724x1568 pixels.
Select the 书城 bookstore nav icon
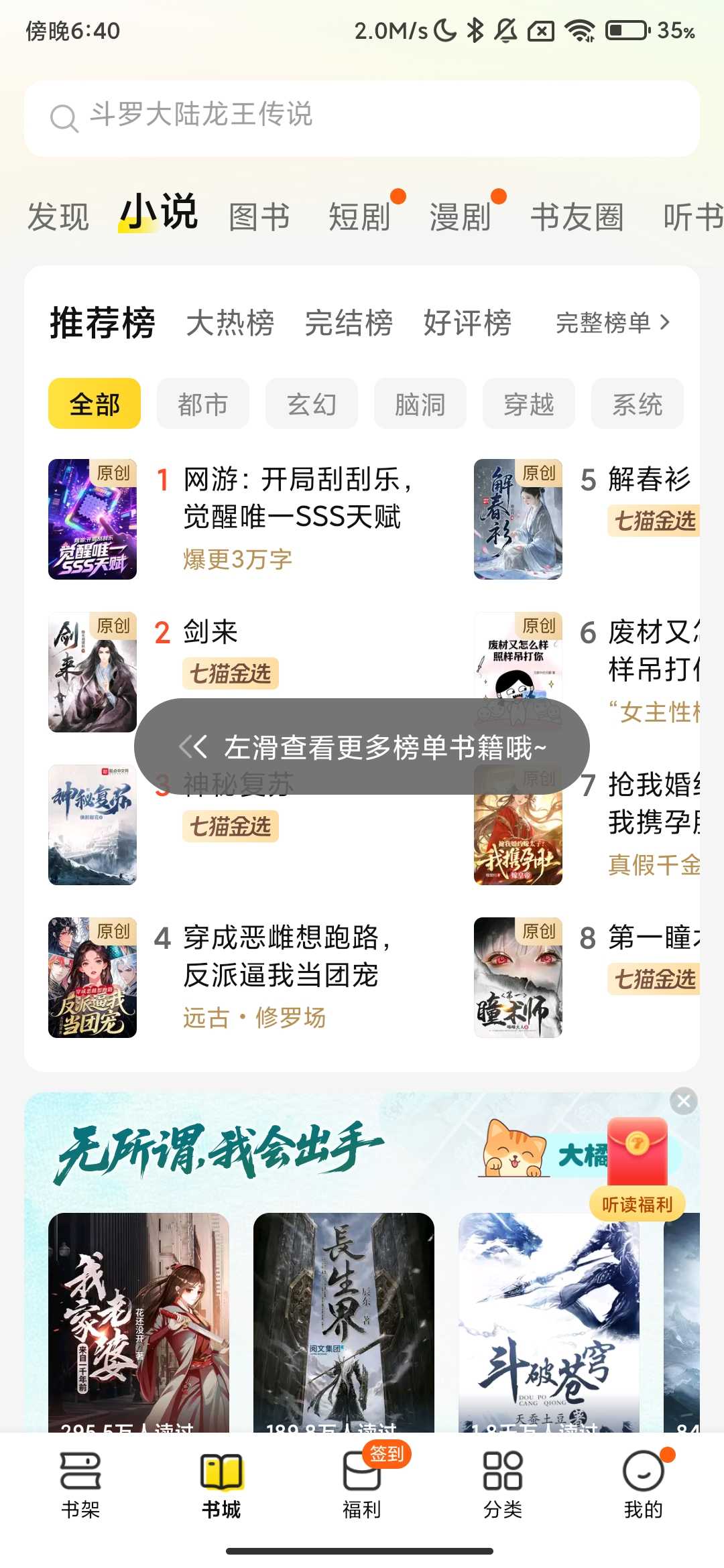click(x=221, y=1485)
